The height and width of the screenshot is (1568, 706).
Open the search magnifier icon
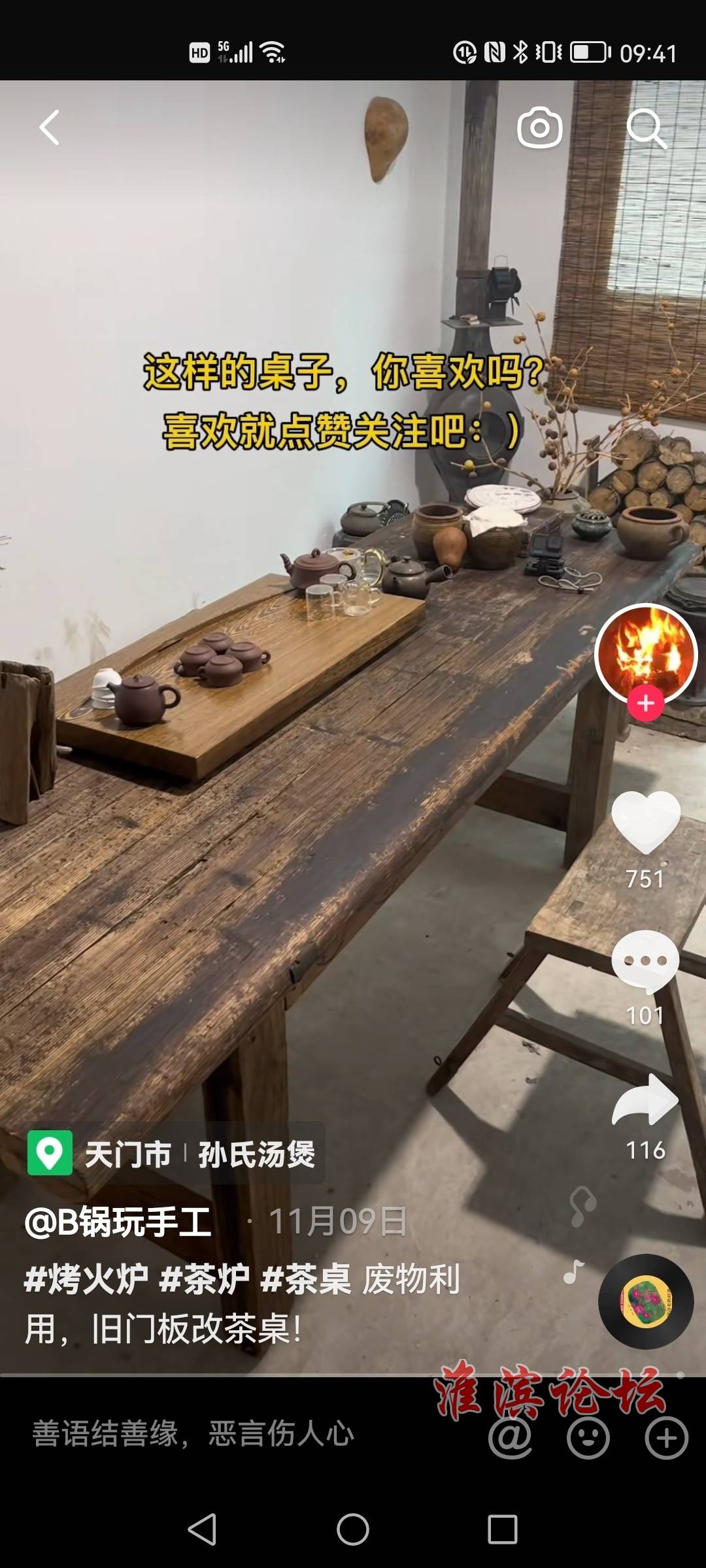(x=646, y=129)
